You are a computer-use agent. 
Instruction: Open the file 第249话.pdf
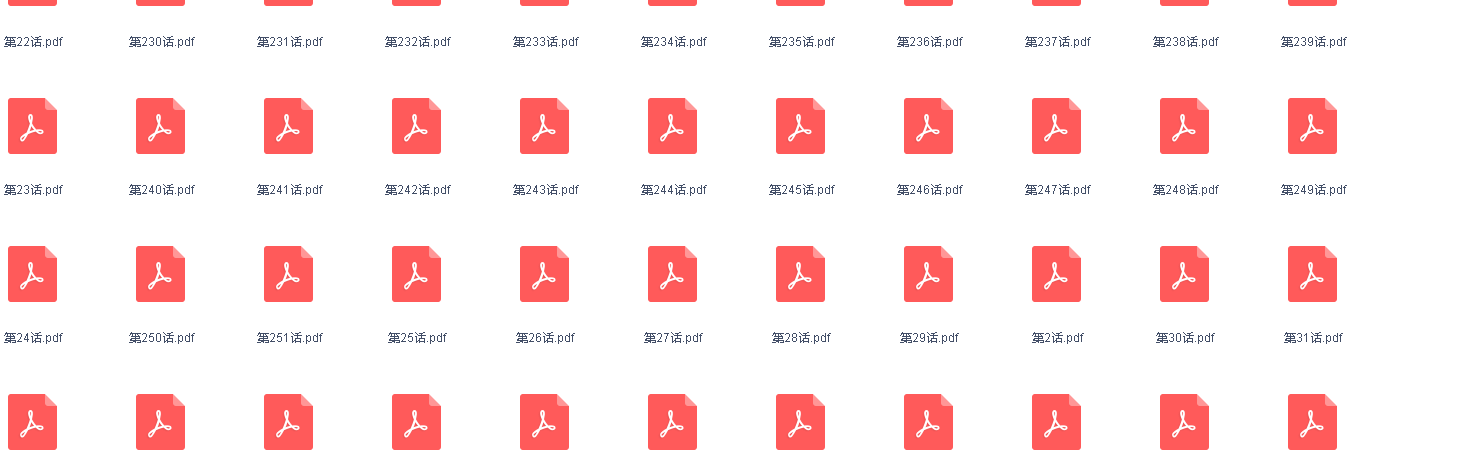point(1312,127)
